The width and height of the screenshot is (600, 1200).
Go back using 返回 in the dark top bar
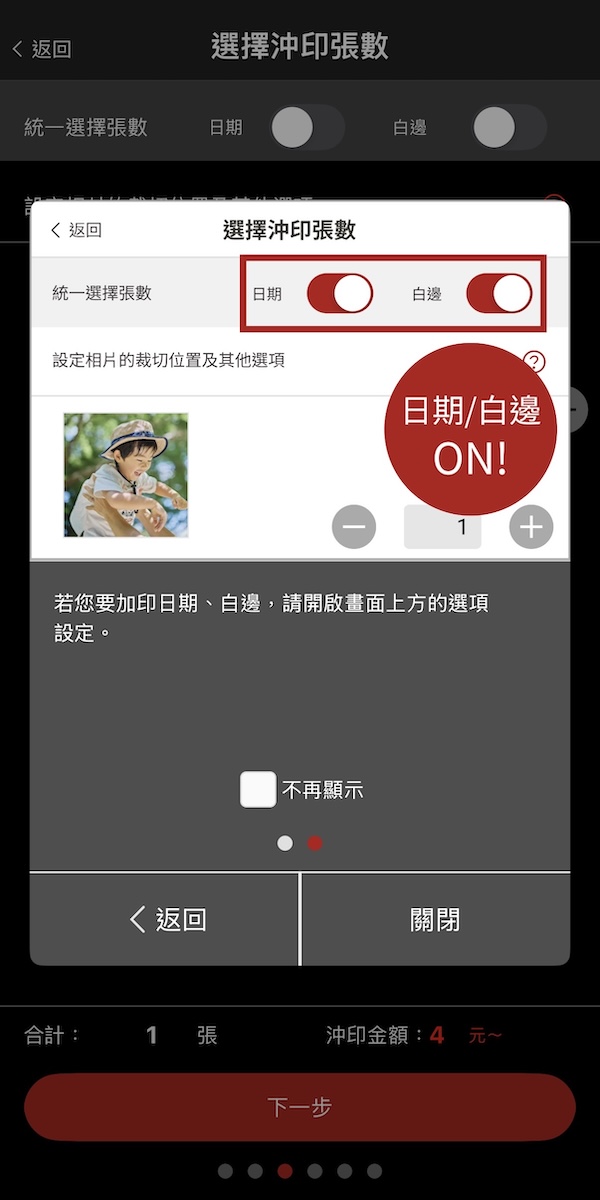(x=42, y=48)
